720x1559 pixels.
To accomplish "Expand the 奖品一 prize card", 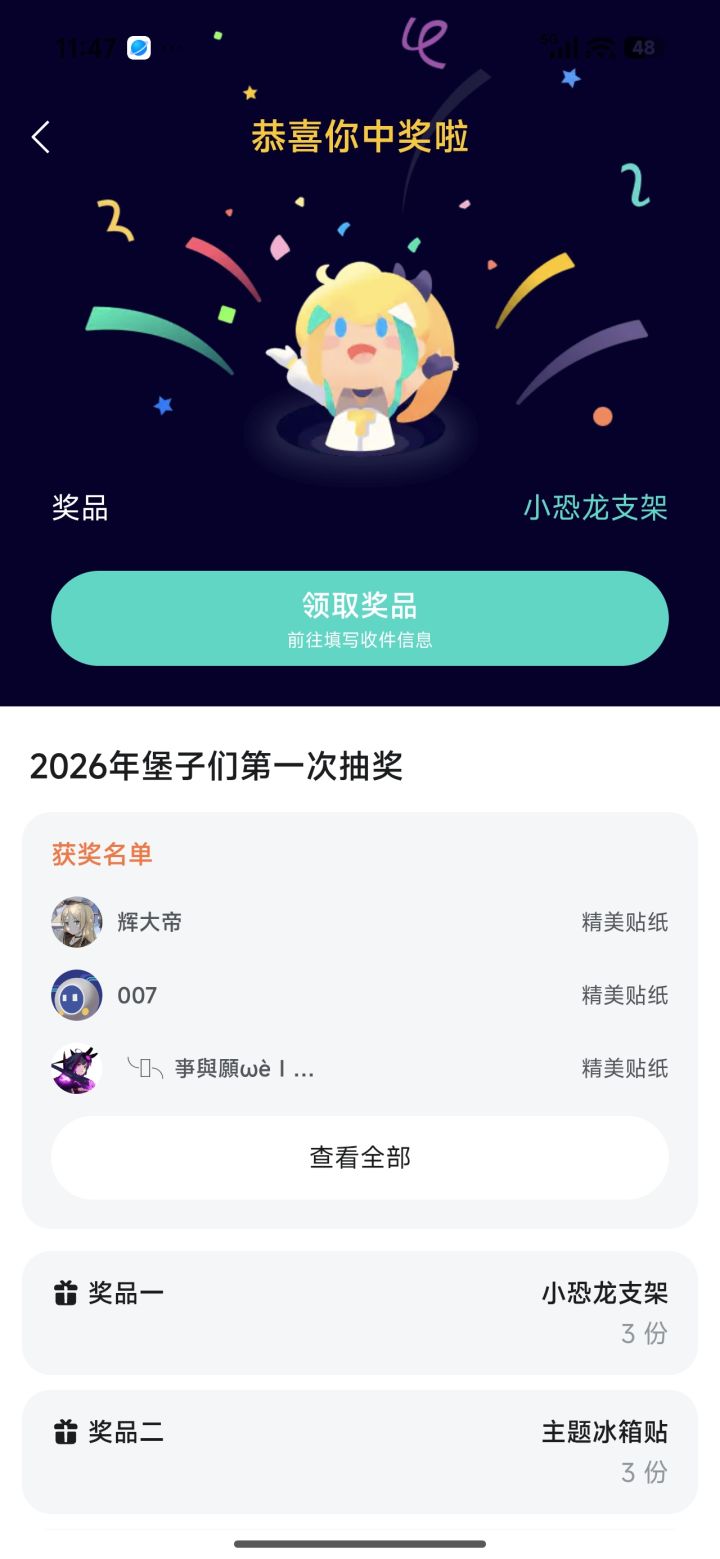I will 358,1313.
